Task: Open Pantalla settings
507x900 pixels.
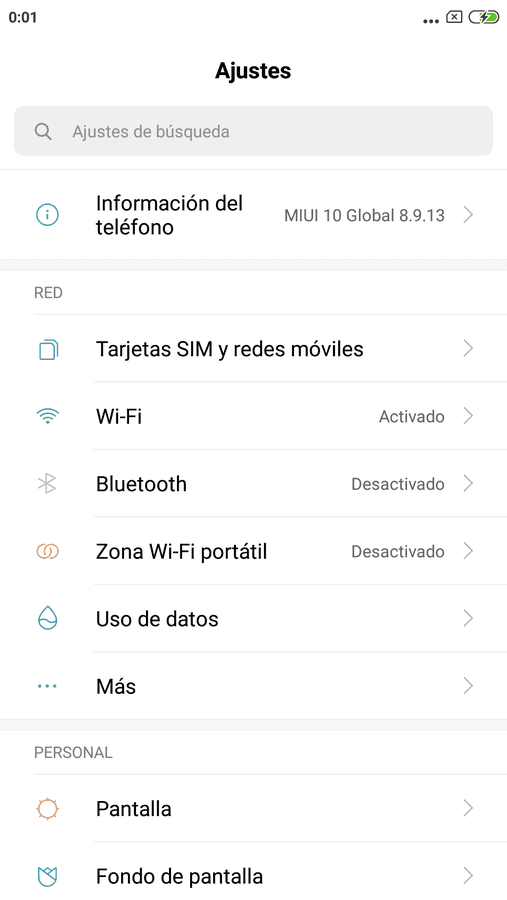Action: (253, 809)
